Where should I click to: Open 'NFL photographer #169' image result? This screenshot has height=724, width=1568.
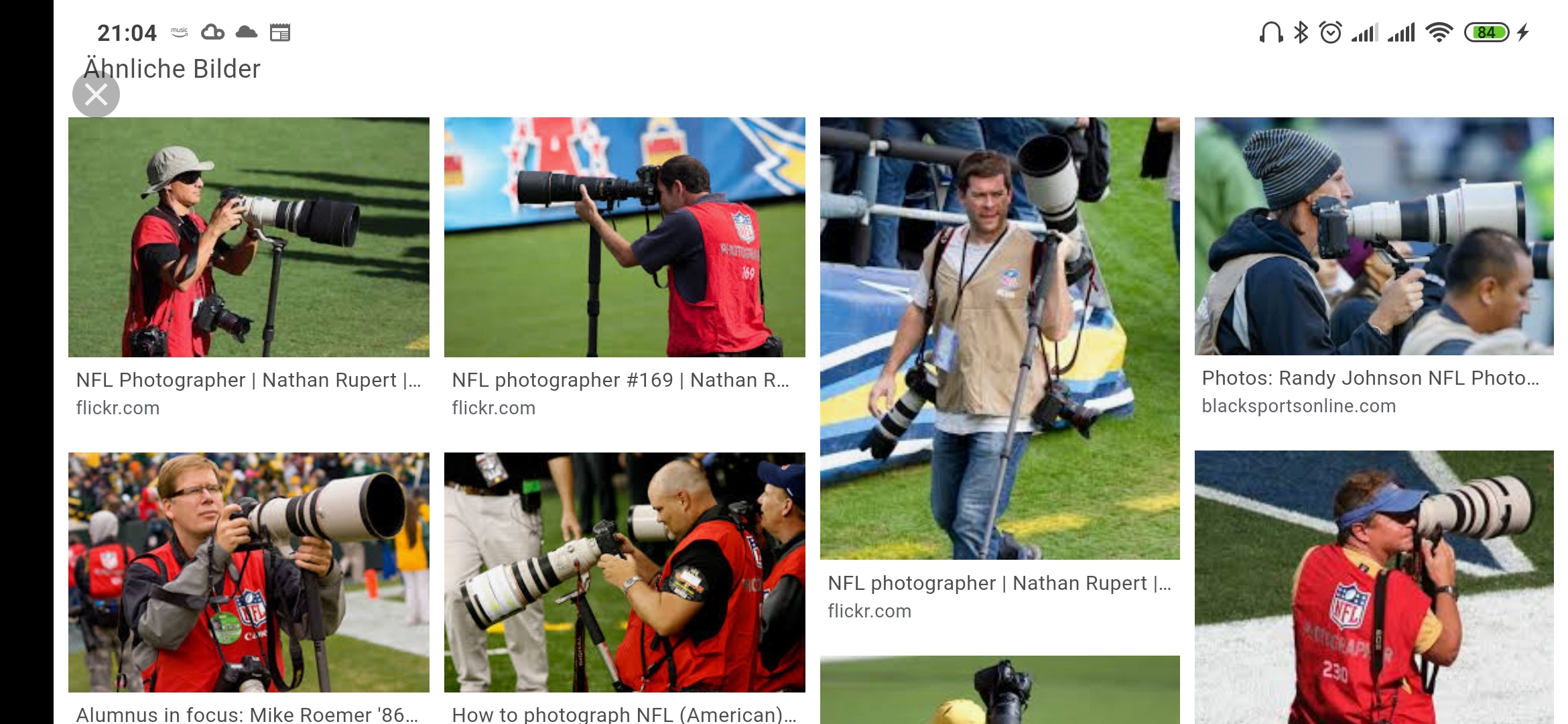pyautogui.click(x=625, y=237)
